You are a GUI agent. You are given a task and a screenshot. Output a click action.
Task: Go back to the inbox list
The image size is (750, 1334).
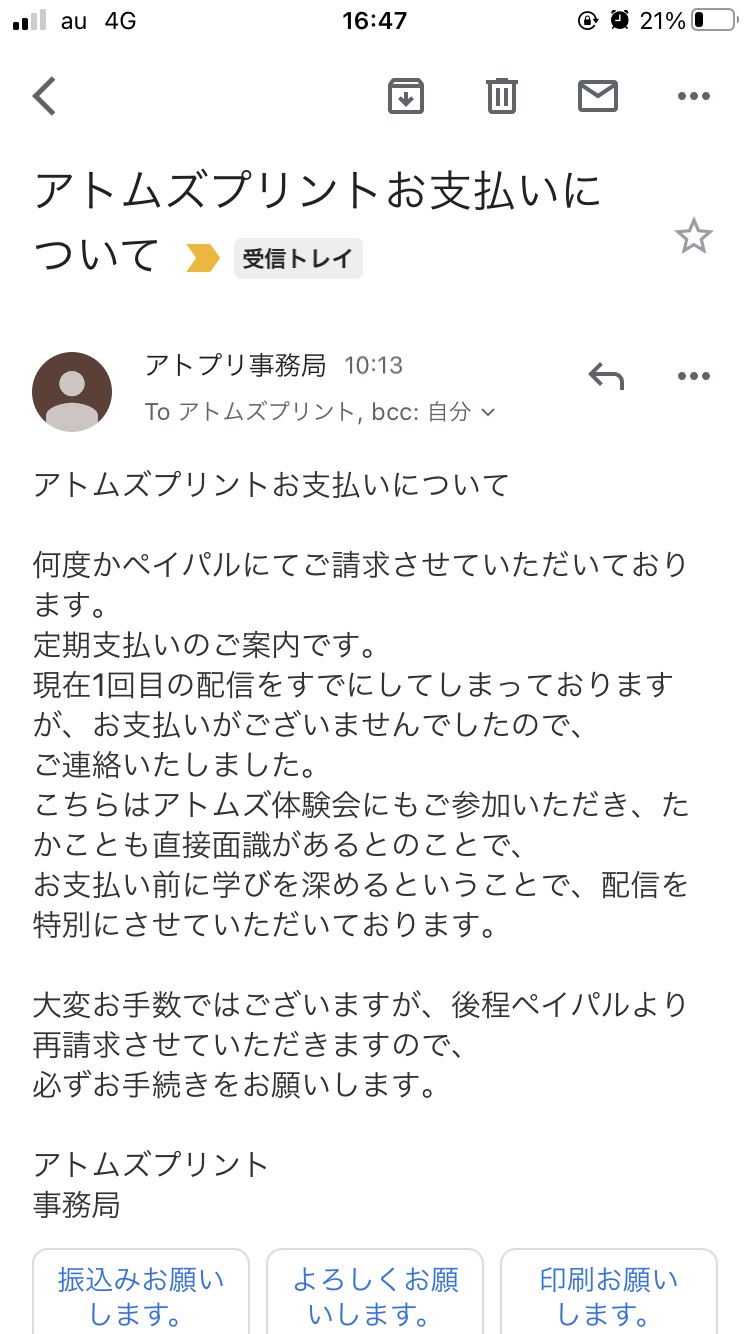pos(45,96)
